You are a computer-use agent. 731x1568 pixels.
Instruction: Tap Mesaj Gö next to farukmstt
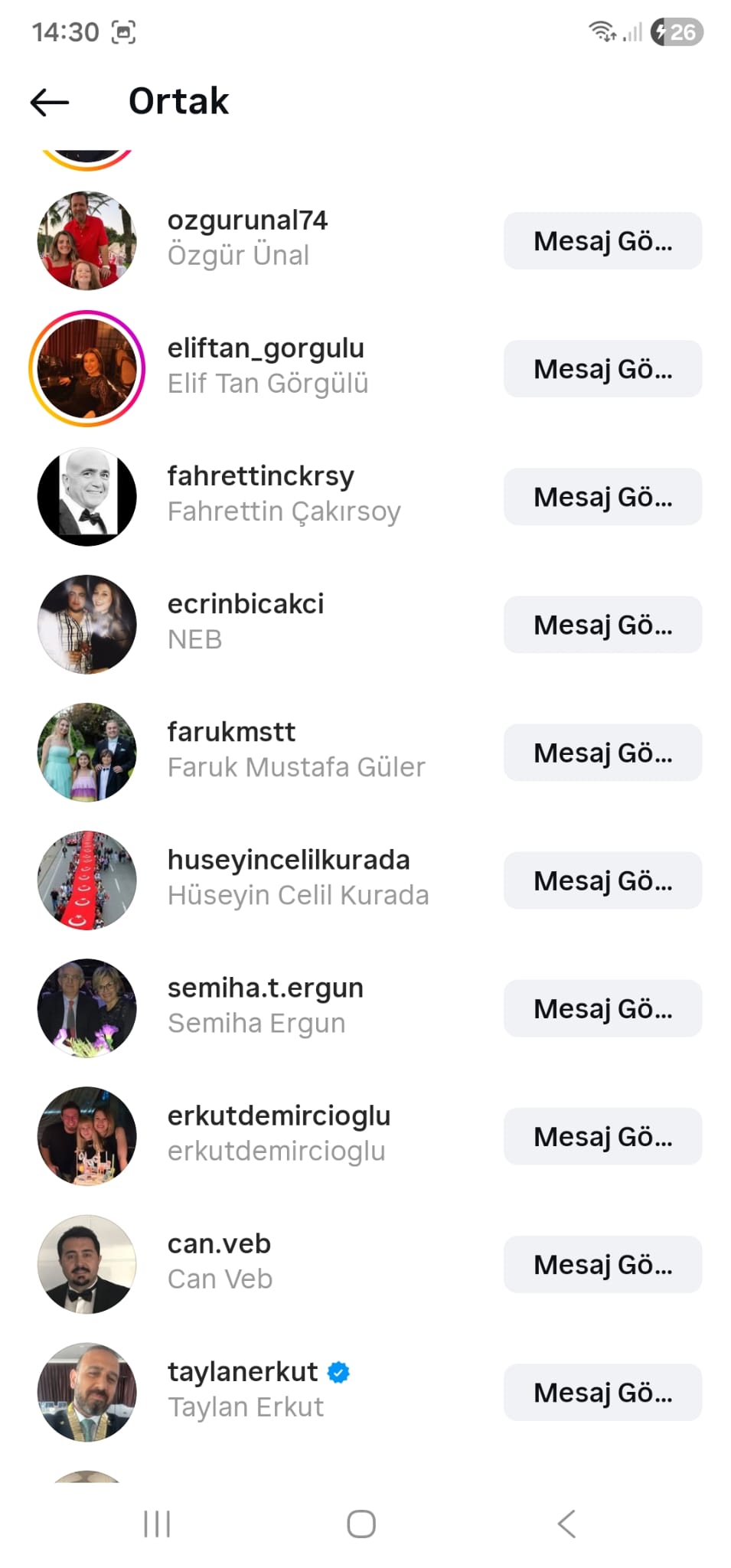coord(602,753)
